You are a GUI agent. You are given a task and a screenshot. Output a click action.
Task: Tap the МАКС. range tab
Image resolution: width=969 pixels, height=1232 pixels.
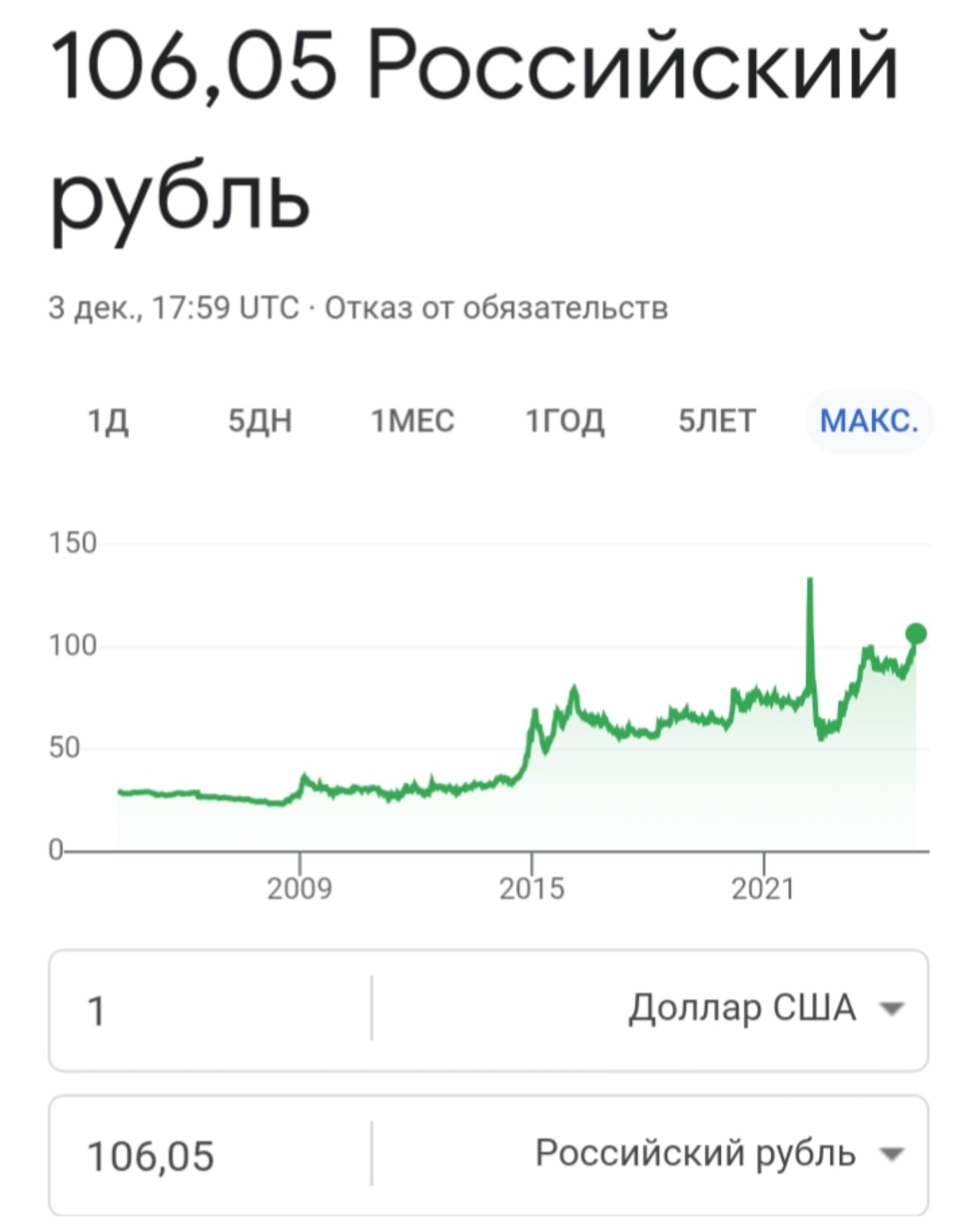(x=869, y=421)
